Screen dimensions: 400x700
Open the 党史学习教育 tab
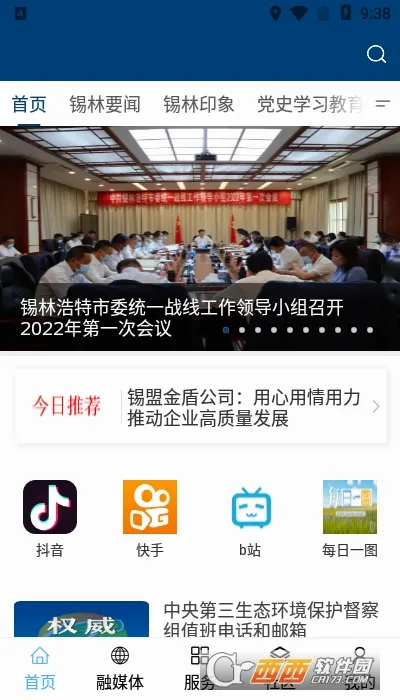click(x=310, y=104)
